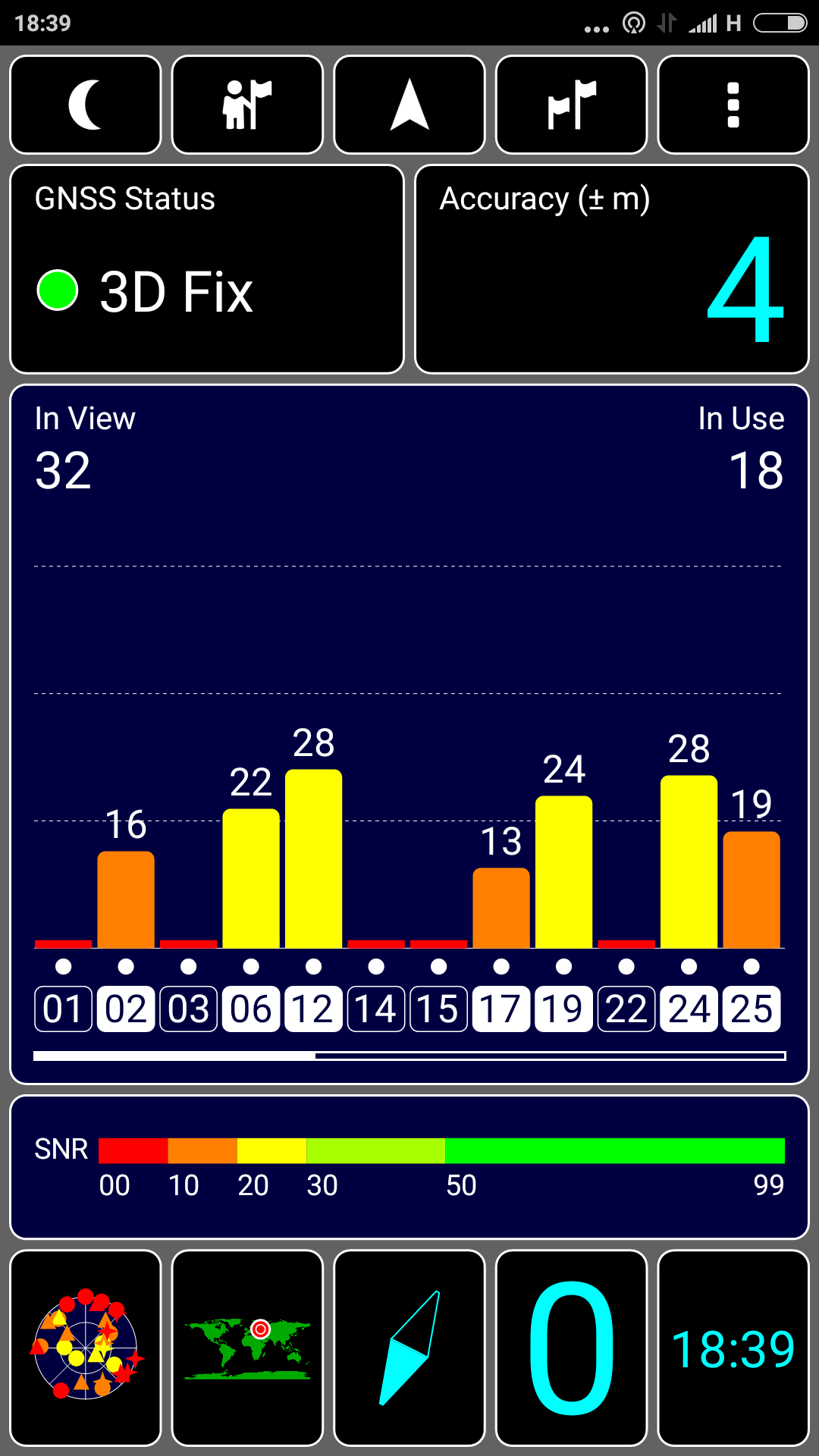Open the time tile showing 18:39

[x=733, y=1348]
